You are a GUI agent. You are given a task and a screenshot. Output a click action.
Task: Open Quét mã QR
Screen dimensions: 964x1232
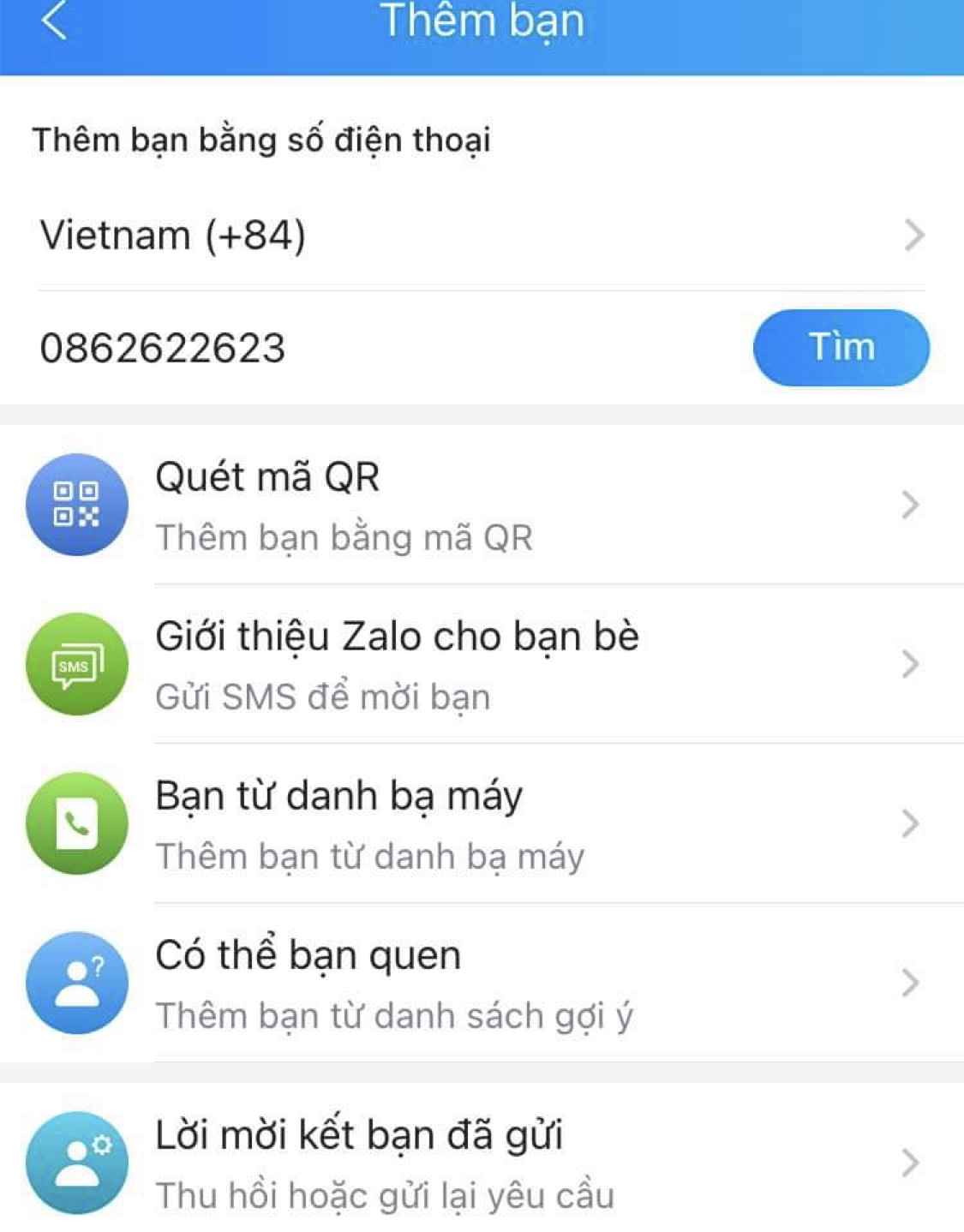[x=480, y=505]
